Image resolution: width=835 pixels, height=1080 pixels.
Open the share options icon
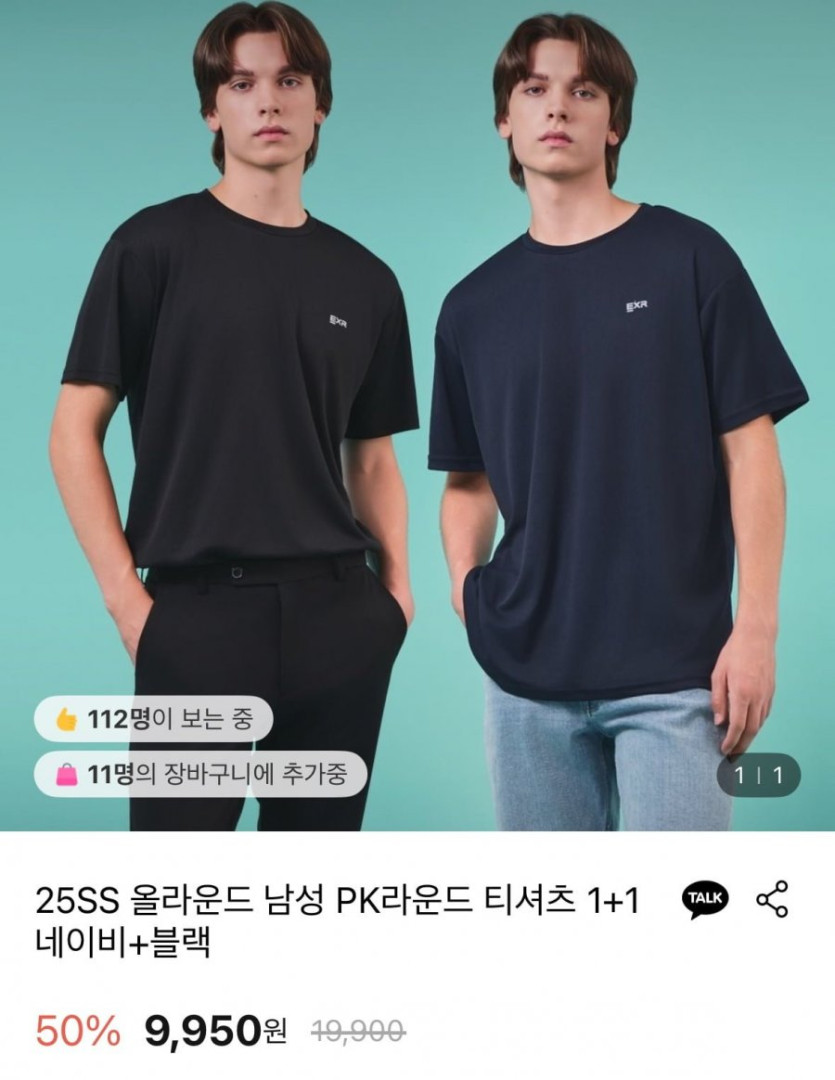click(772, 899)
